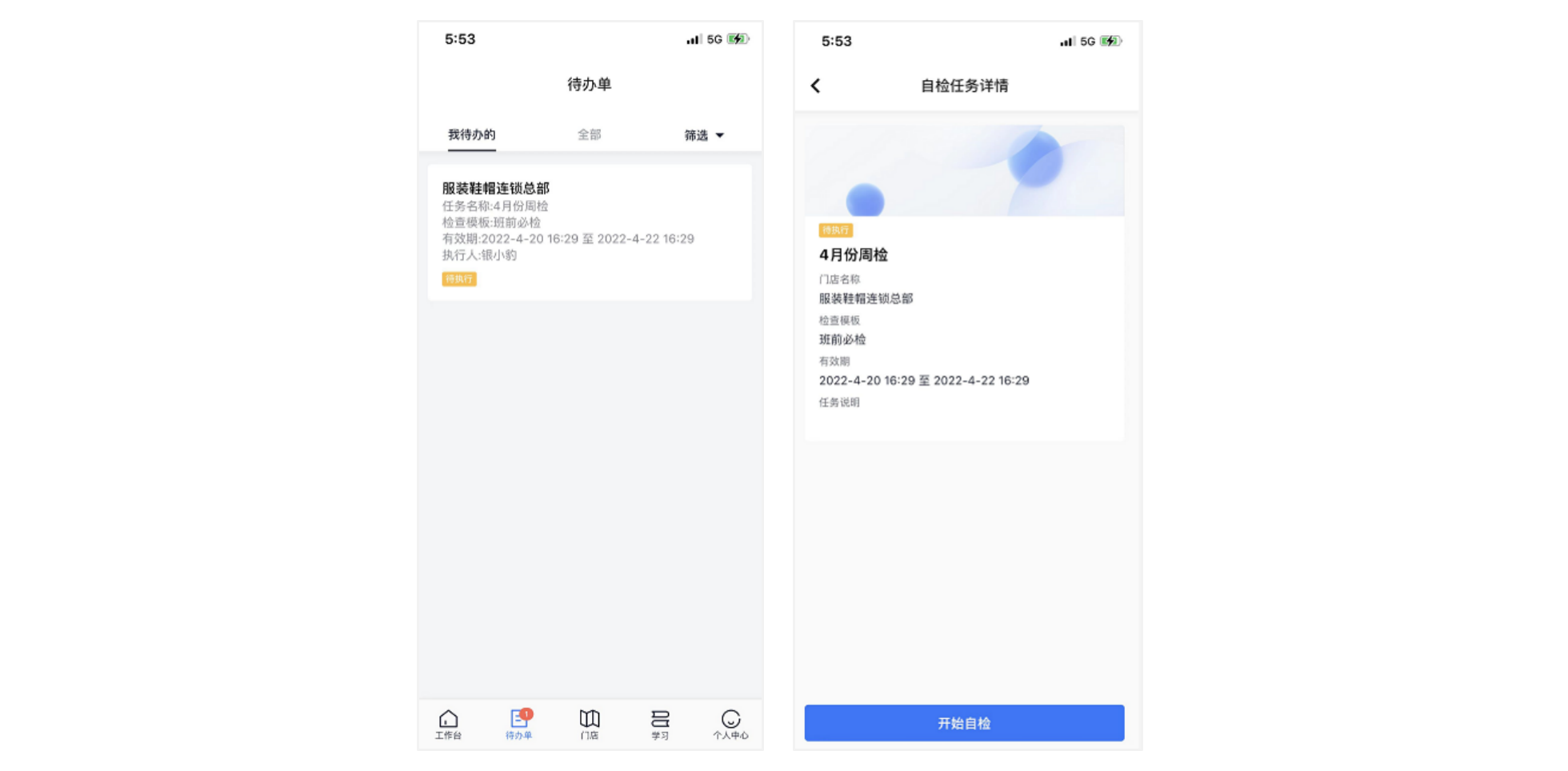1568x771 pixels.
Task: Open the 服装鞋帽连锁总部 task card
Action: [x=590, y=232]
